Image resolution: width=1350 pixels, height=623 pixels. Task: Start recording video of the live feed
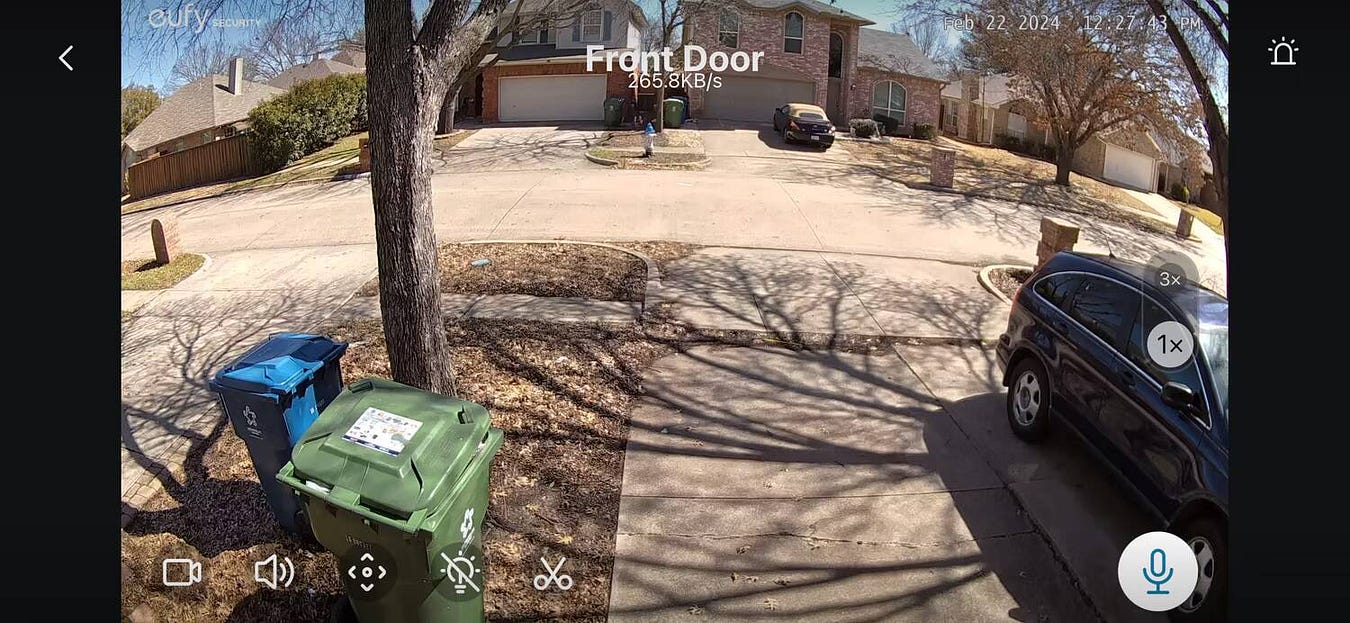coord(181,572)
